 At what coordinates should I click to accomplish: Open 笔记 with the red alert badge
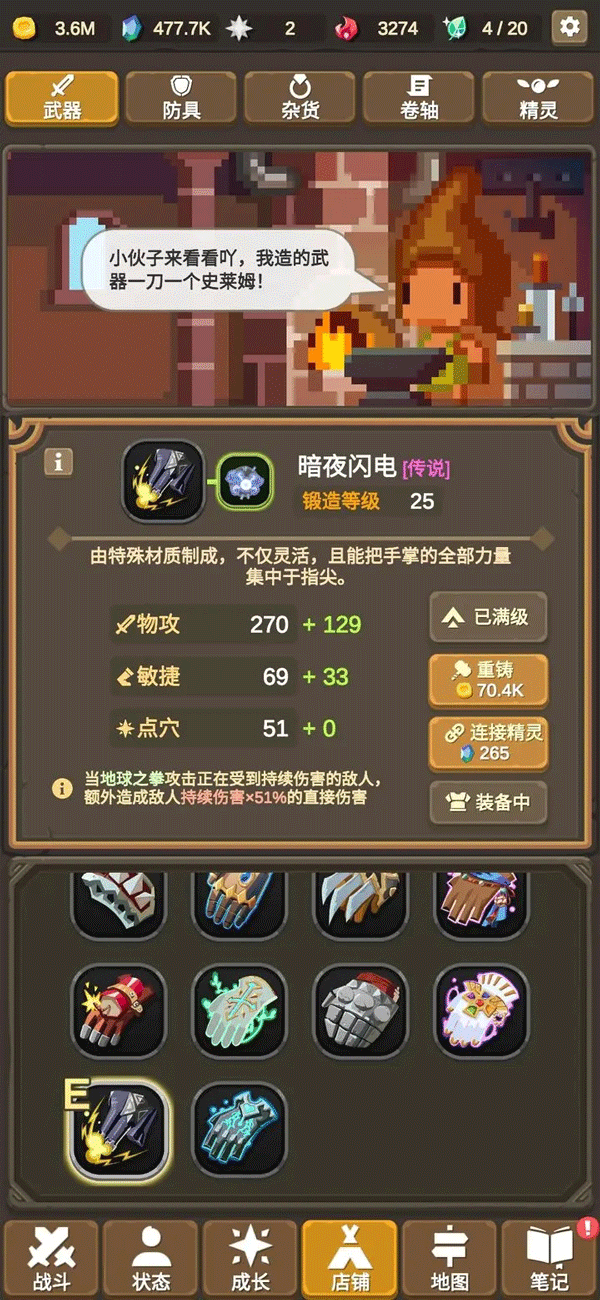click(548, 1257)
